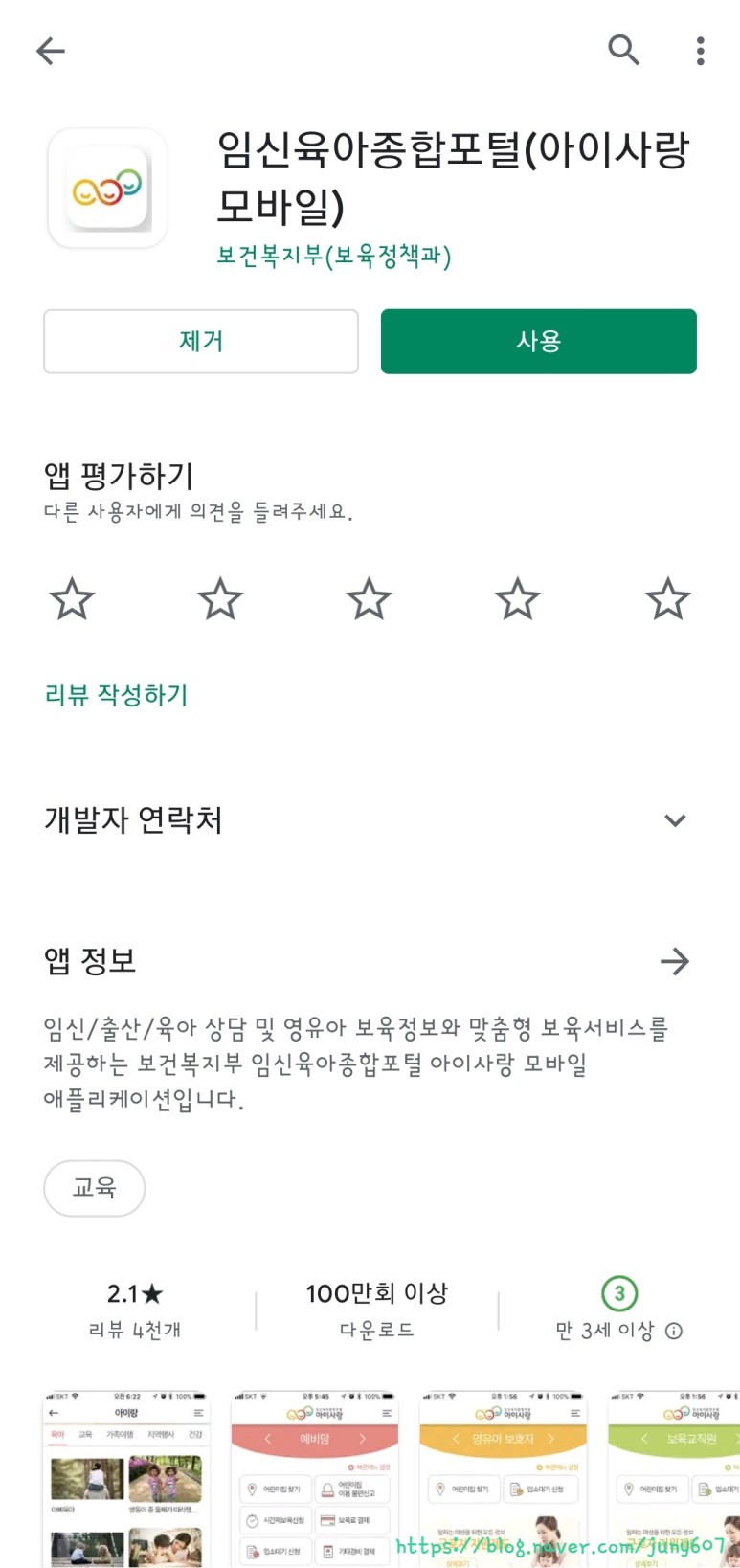Select the 교육 category chip
740x1568 pixels.
[94, 1188]
